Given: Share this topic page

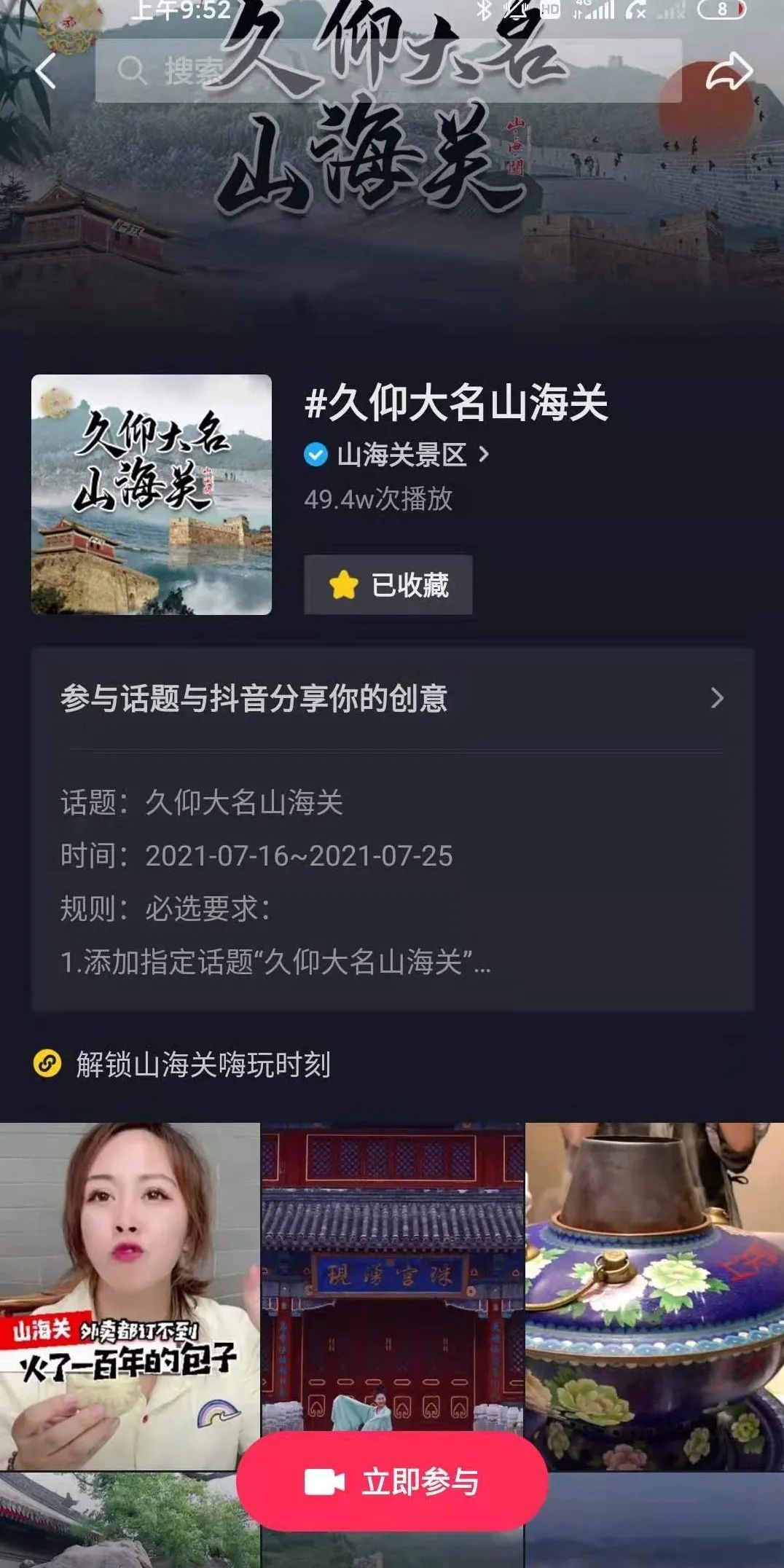Looking at the screenshot, I should coord(729,71).
